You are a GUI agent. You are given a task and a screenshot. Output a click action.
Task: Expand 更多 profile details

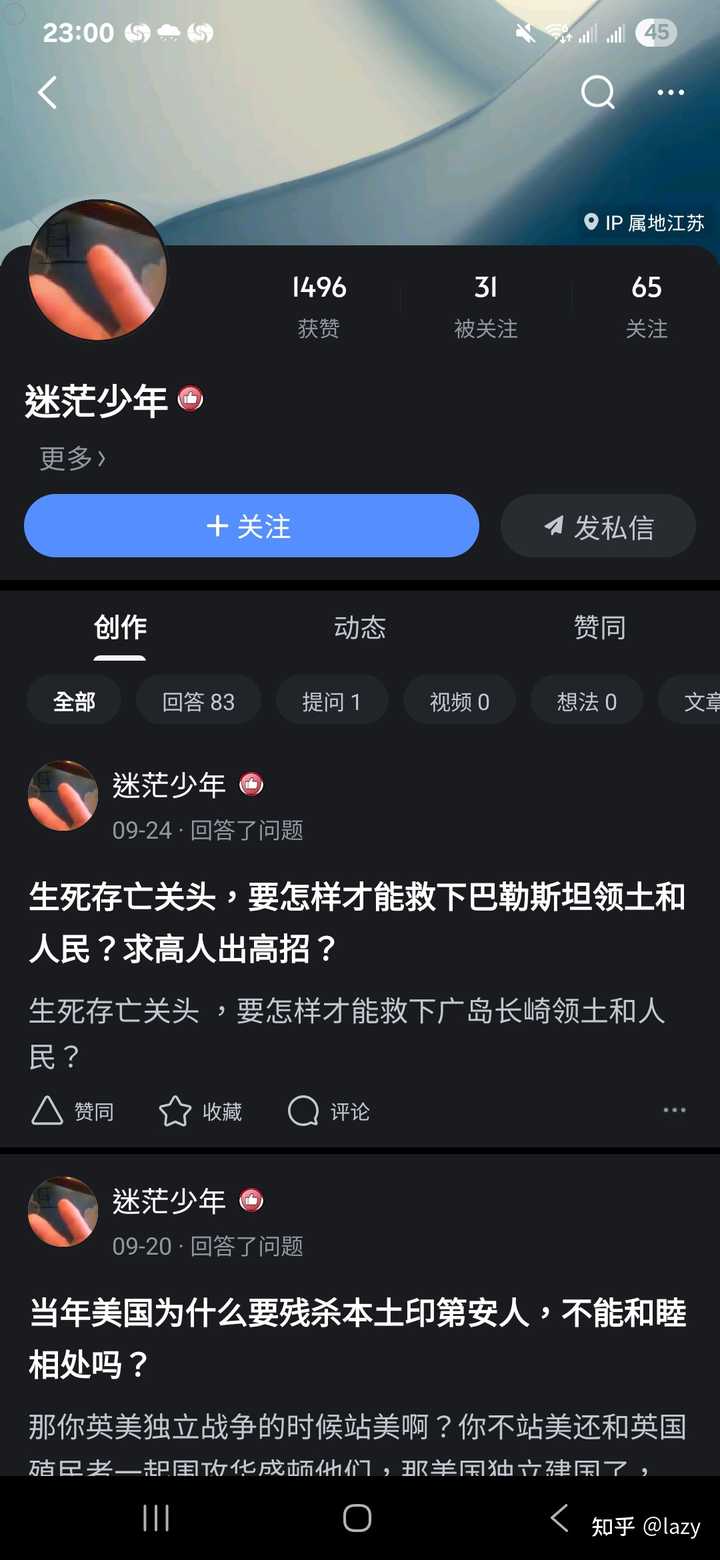coord(72,458)
